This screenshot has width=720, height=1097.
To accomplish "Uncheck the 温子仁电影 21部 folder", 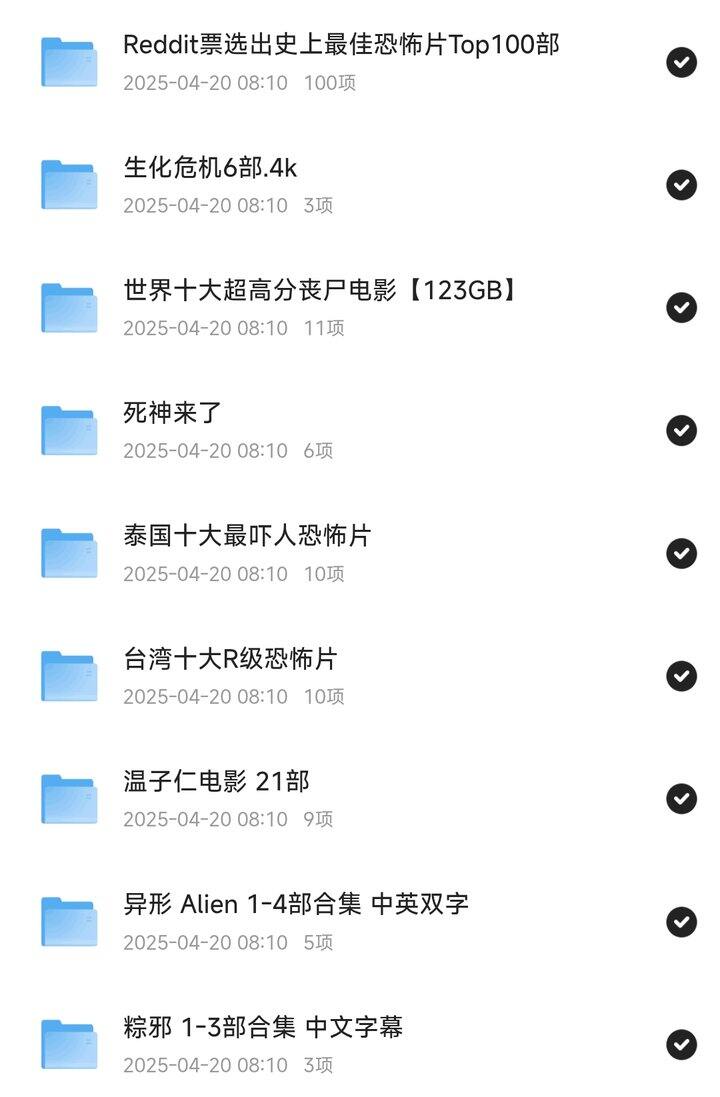I will point(681,799).
